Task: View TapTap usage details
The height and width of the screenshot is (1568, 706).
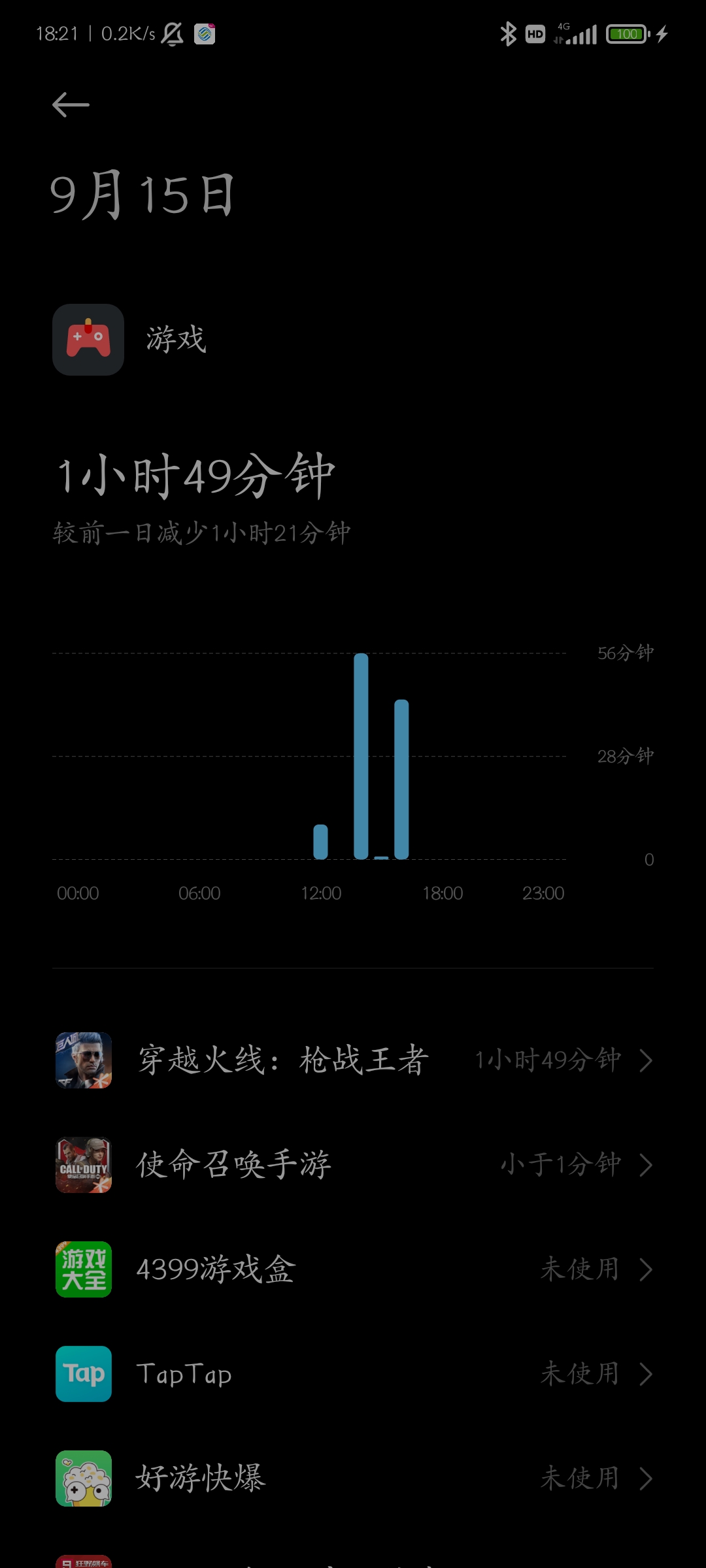Action: pos(353,1373)
